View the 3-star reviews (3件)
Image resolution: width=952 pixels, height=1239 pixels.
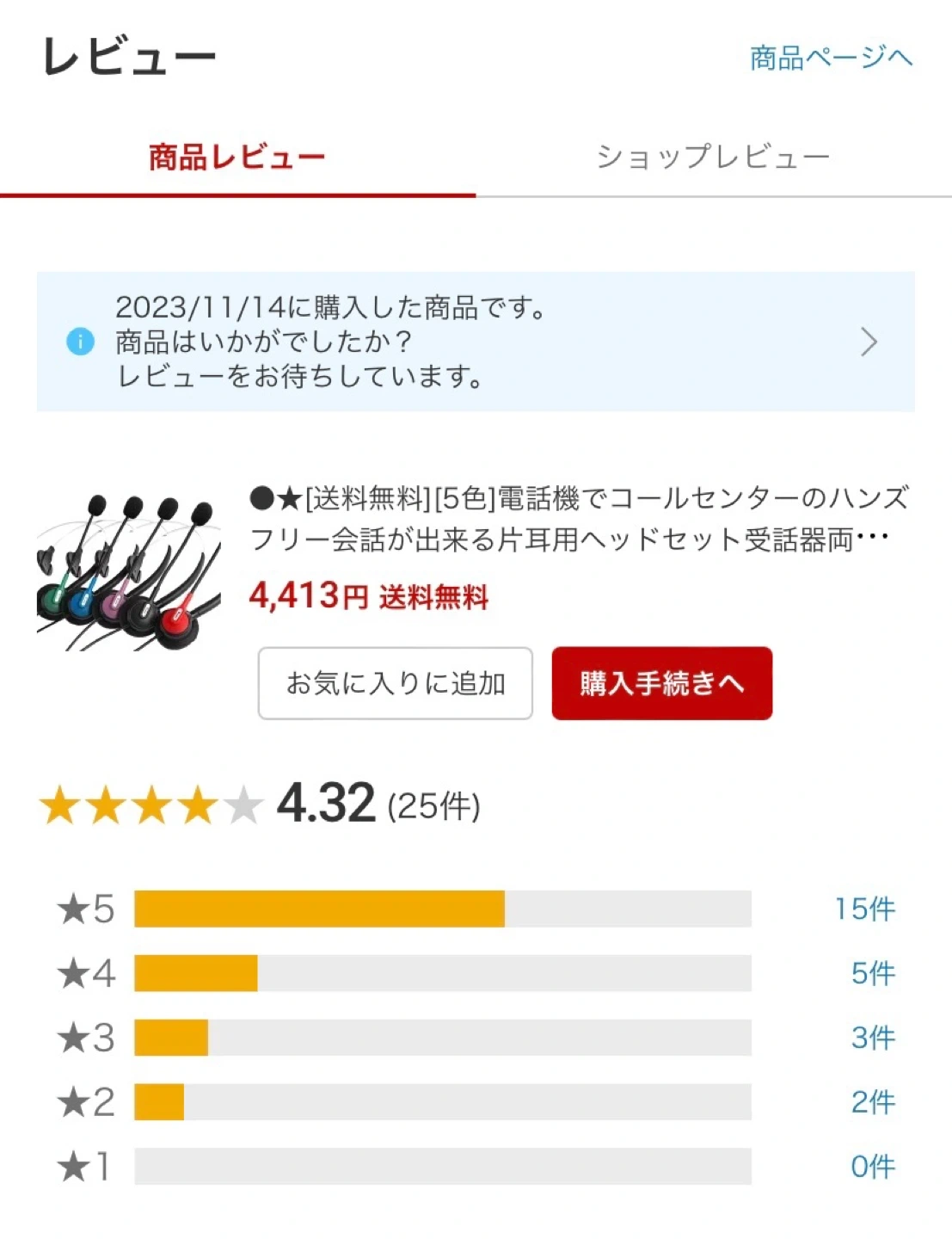click(872, 1038)
